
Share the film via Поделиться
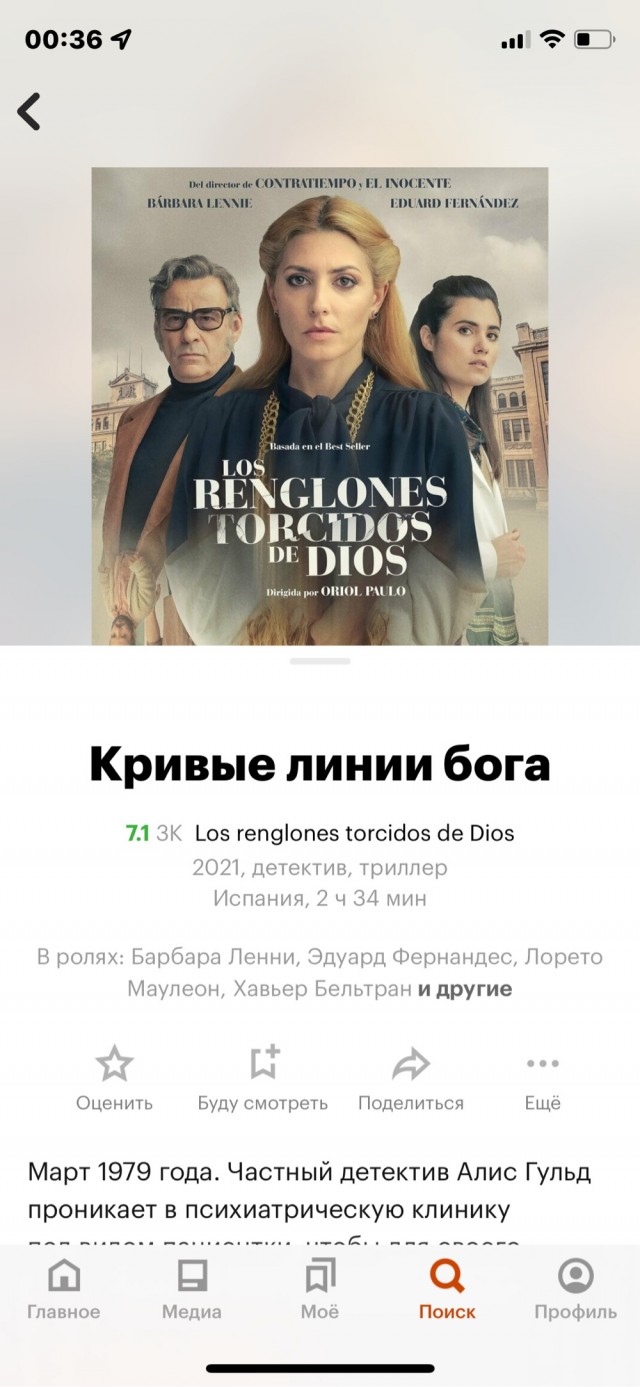click(x=410, y=1077)
